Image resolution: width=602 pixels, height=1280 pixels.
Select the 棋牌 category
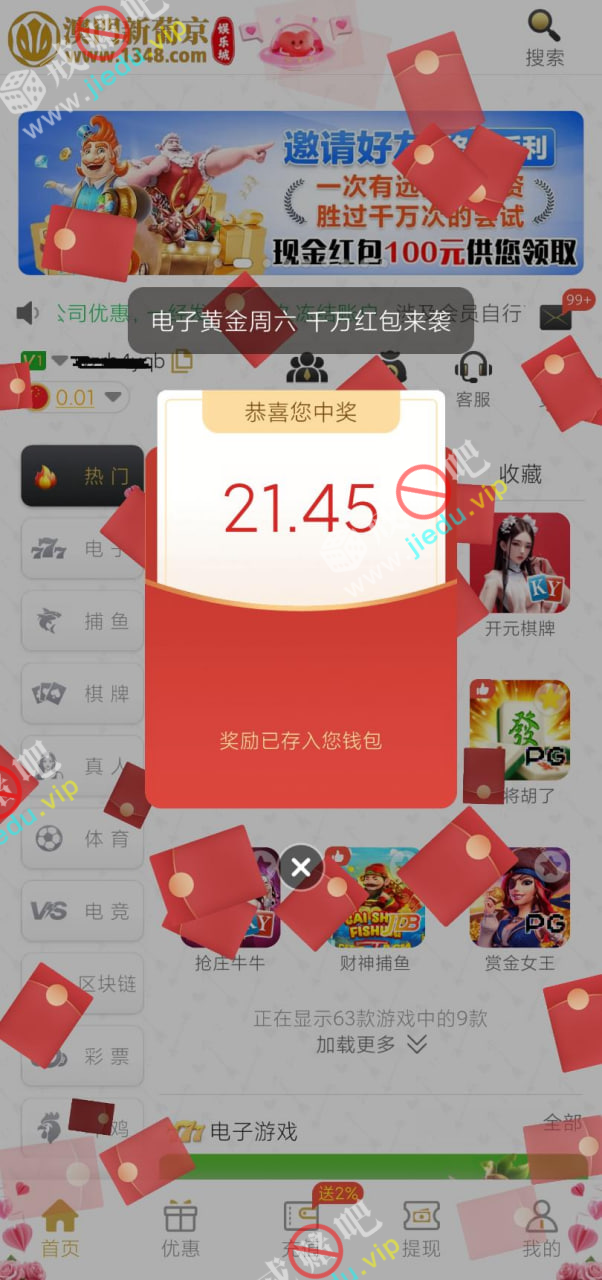[83, 693]
